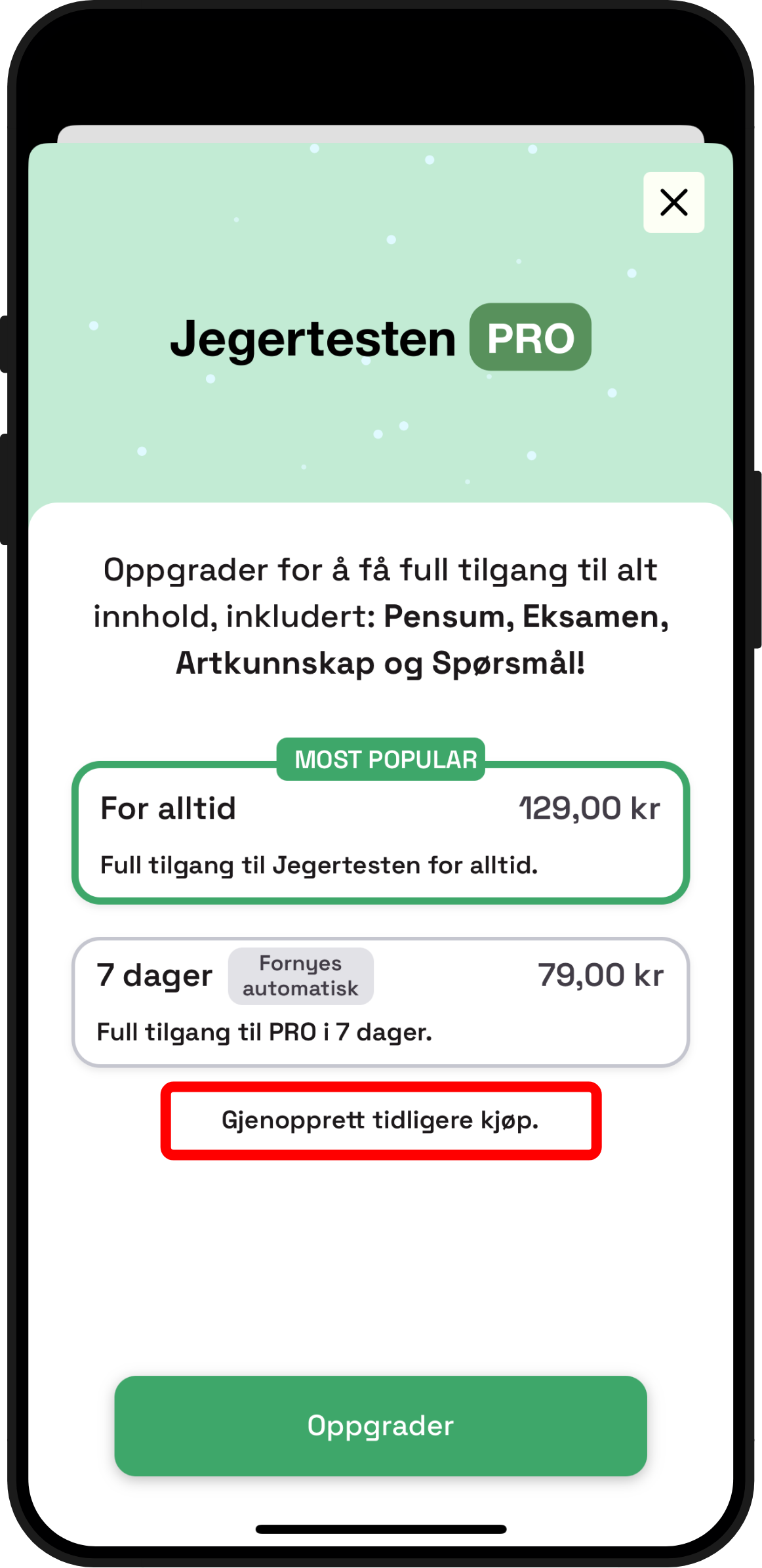Close the Jegertesten PRO upgrade screen
762x1568 pixels.
(x=673, y=202)
